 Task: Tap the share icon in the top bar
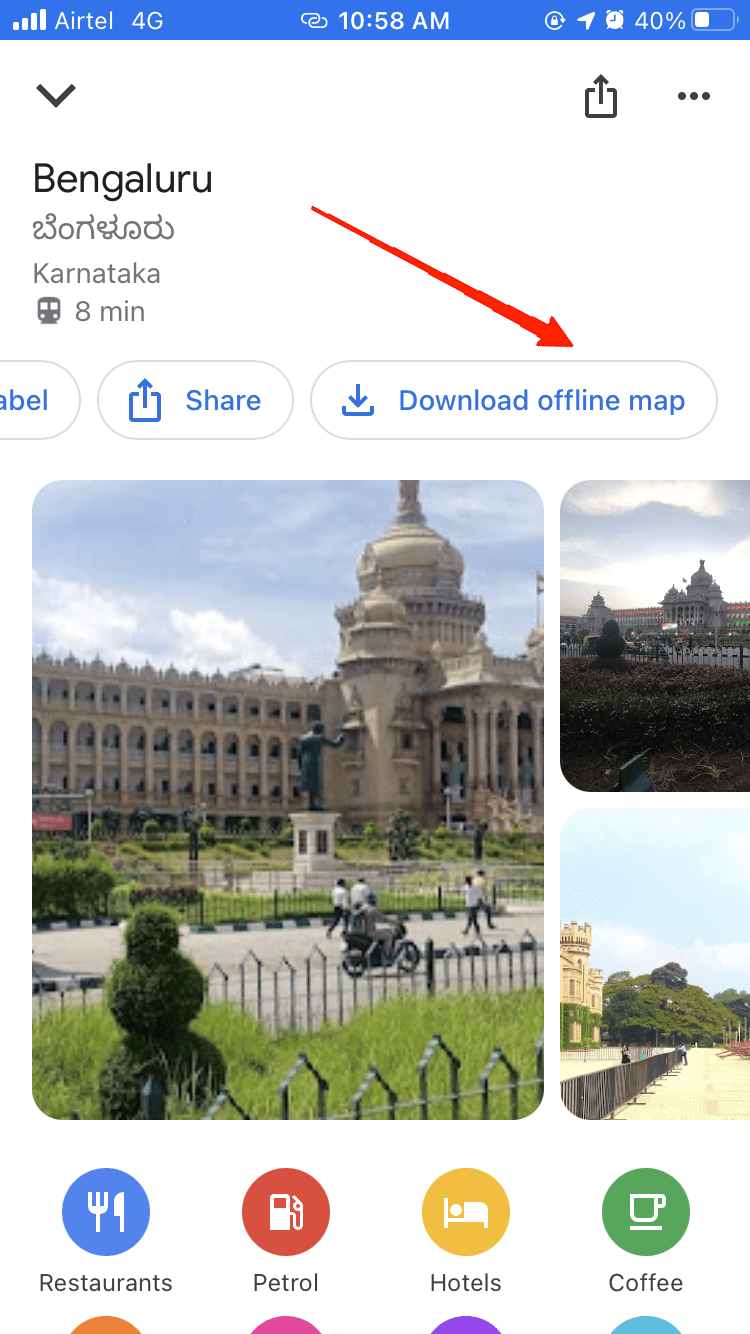pyautogui.click(x=600, y=97)
